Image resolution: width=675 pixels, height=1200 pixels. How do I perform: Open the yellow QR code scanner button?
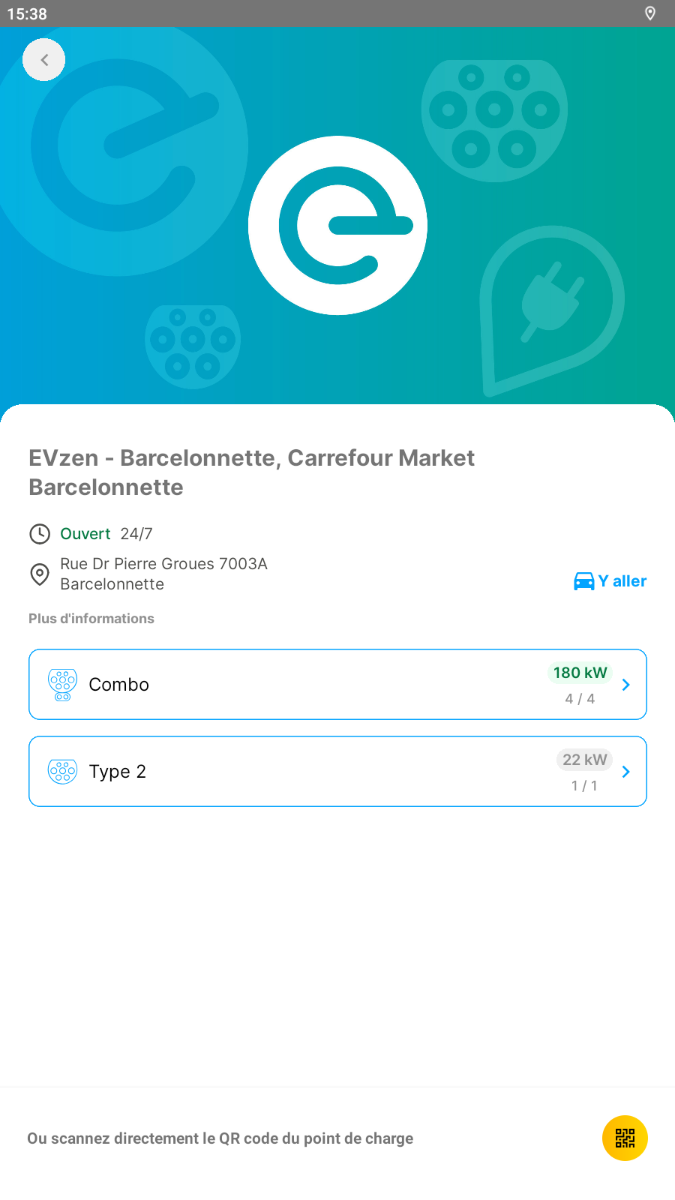pos(625,1138)
